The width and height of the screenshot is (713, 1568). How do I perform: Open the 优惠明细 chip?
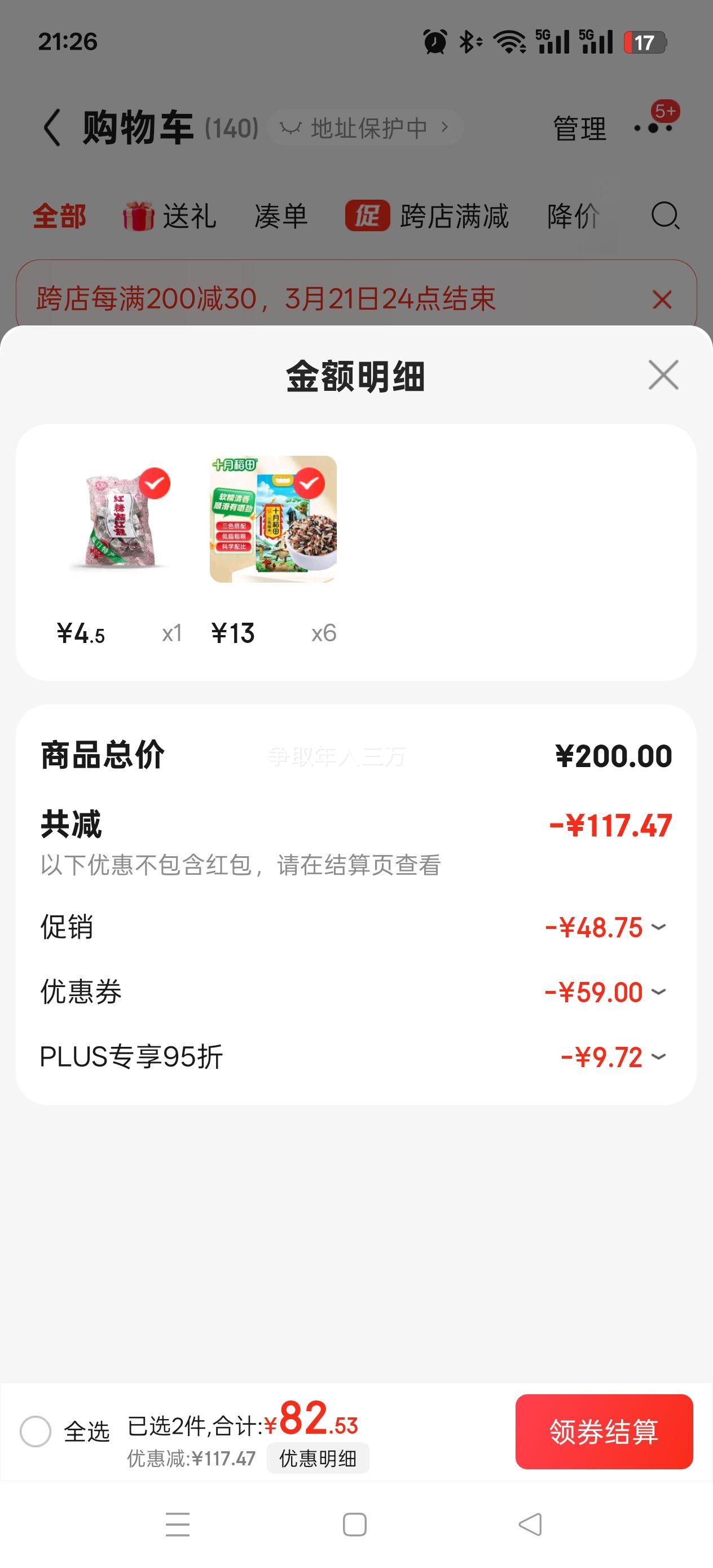click(x=317, y=1459)
